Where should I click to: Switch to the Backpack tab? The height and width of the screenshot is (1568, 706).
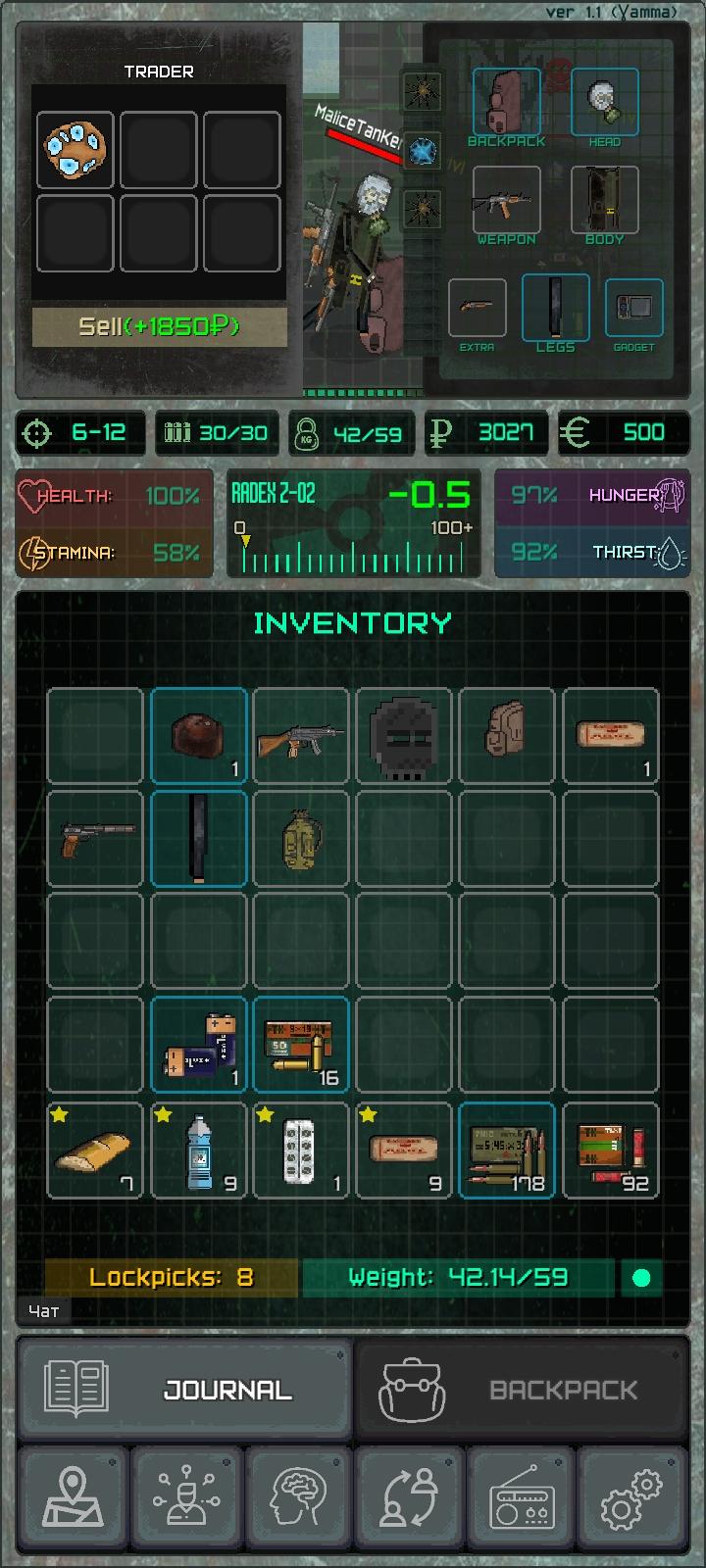(x=521, y=1389)
